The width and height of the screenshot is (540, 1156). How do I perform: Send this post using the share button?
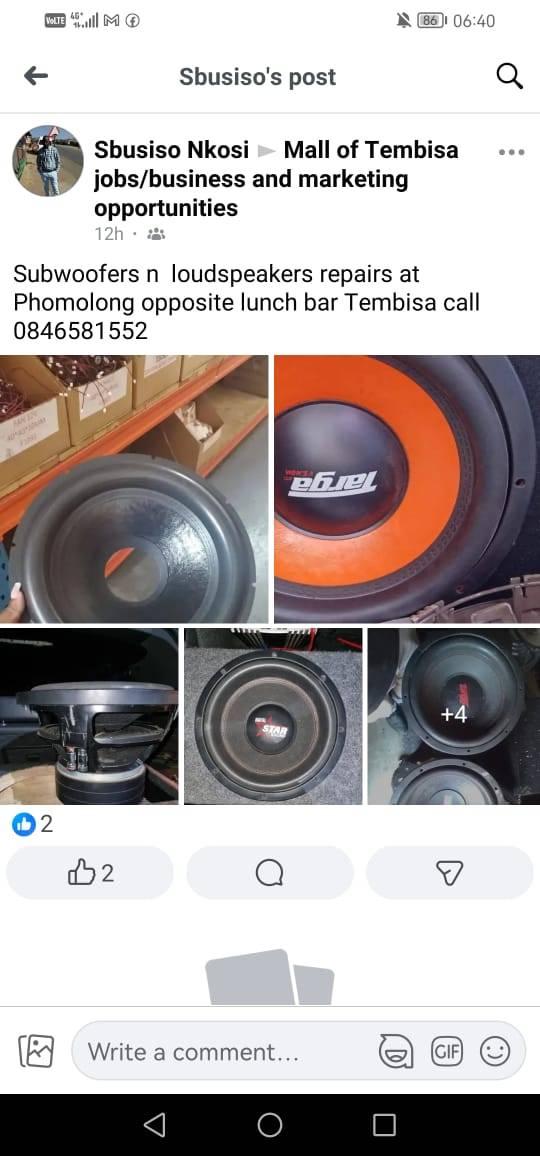click(x=449, y=873)
